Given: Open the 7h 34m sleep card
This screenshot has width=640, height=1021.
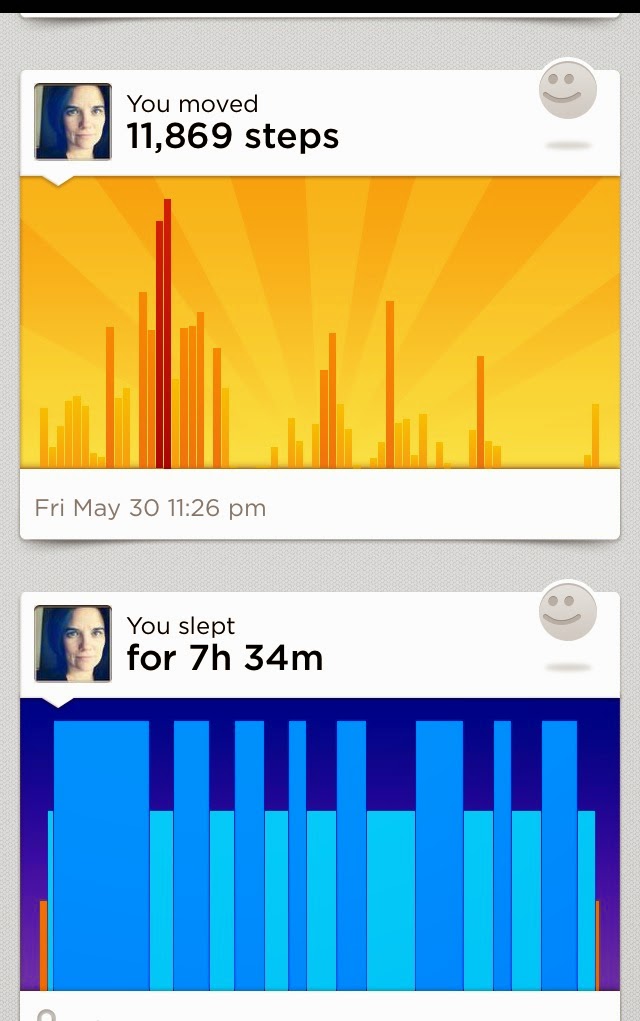Looking at the screenshot, I should pyautogui.click(x=224, y=658).
